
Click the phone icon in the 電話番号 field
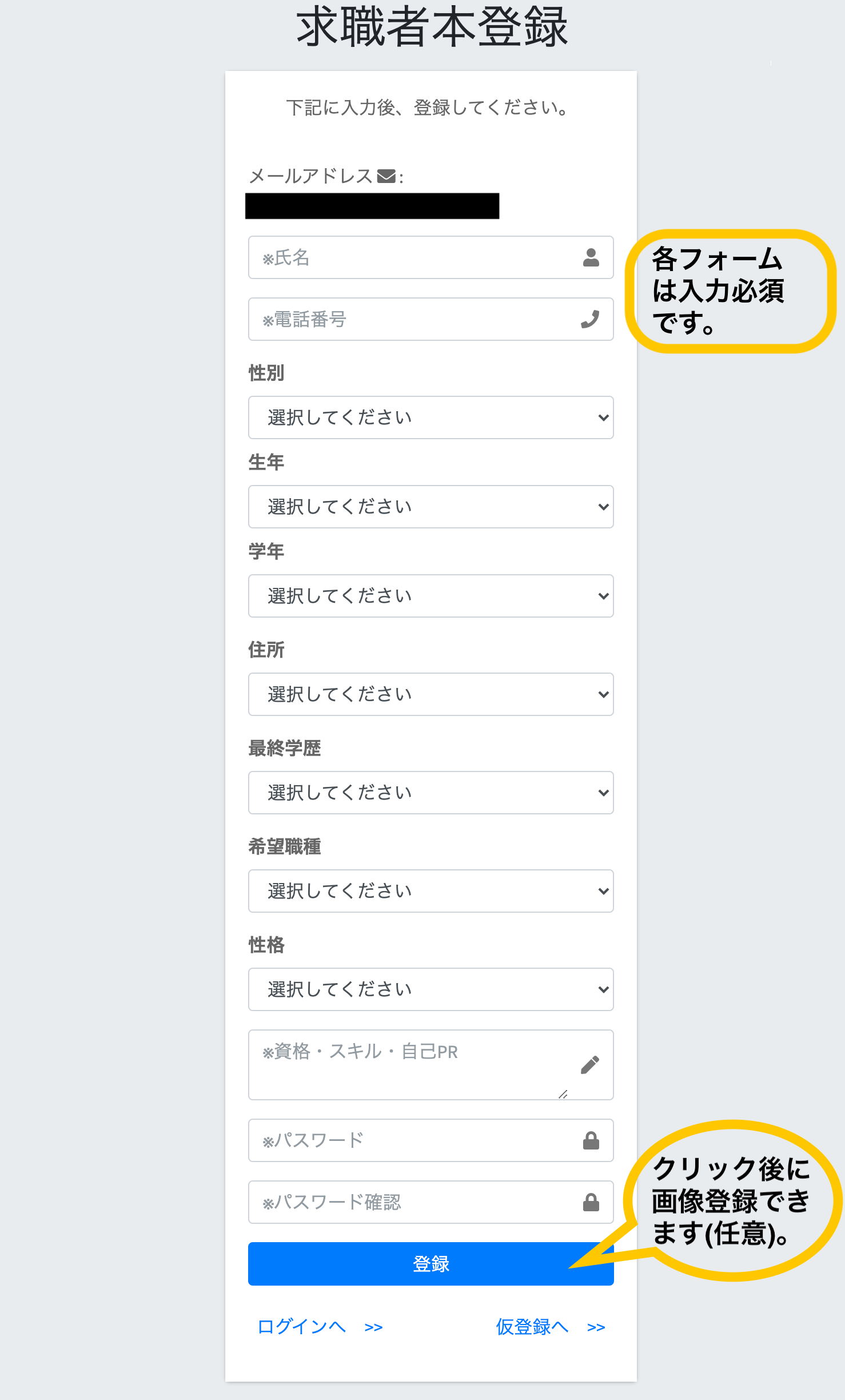tap(591, 319)
